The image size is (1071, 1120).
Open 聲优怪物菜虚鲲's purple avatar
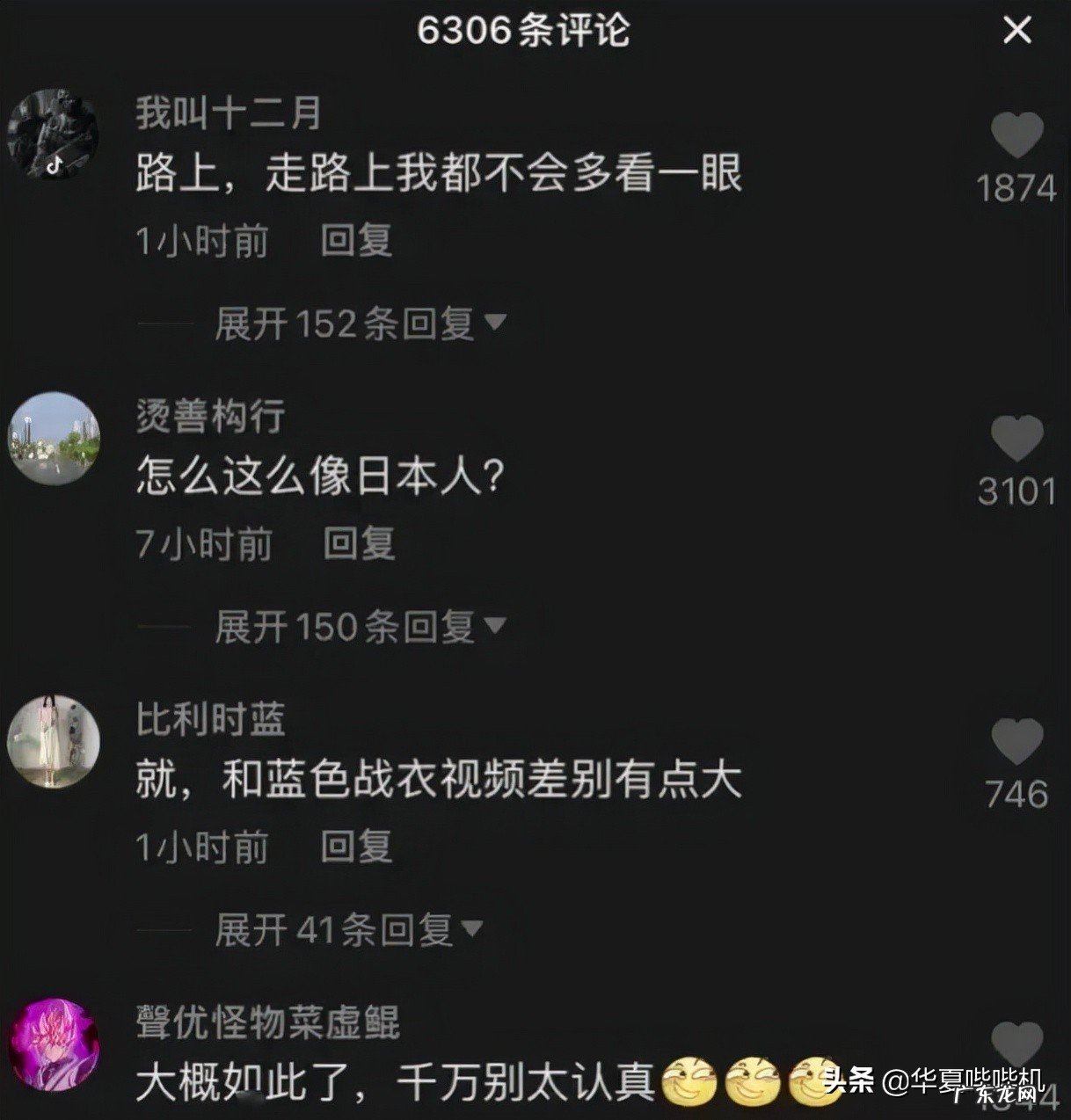55,1046
